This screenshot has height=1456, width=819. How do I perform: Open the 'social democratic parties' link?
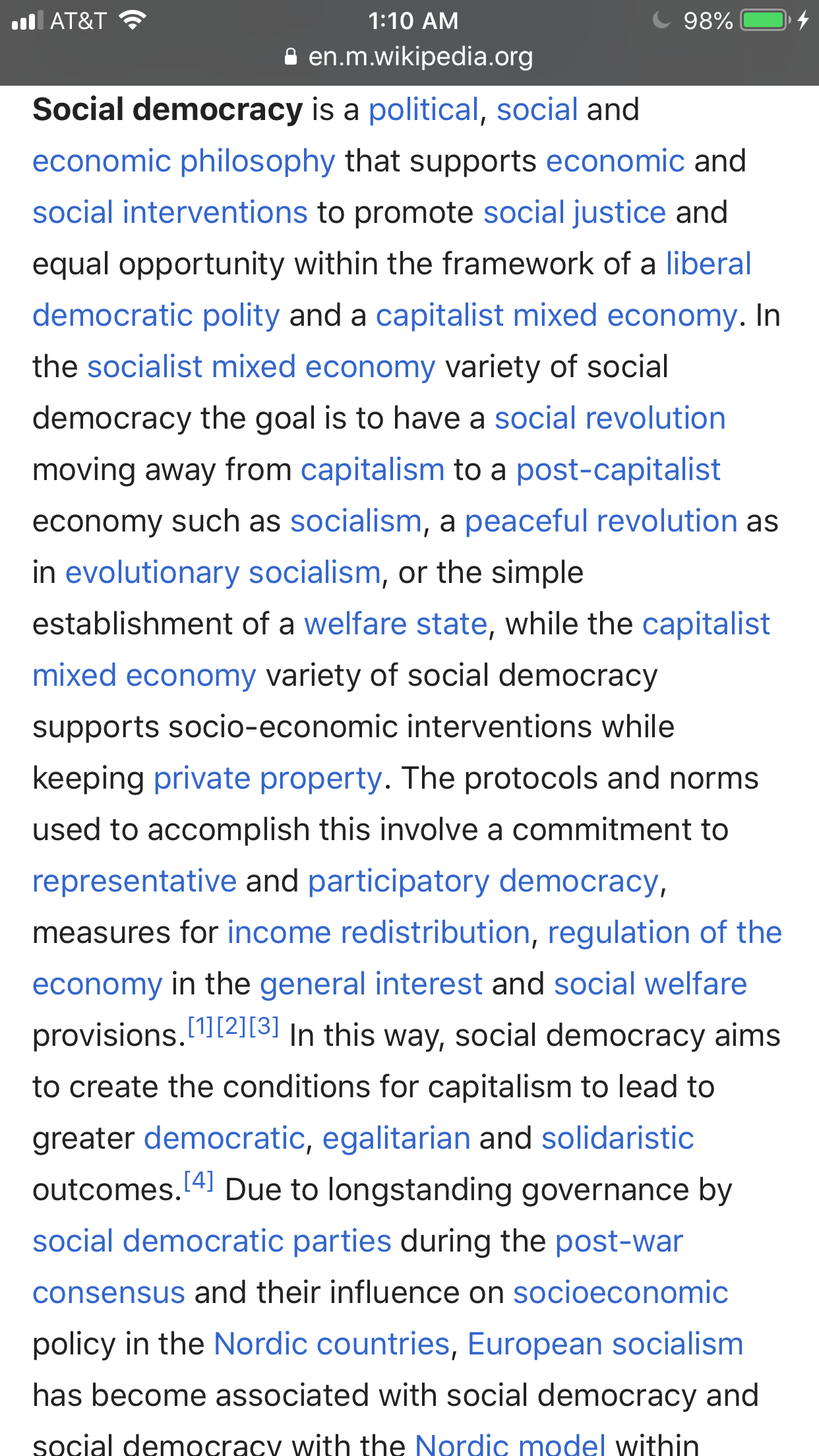212,1241
